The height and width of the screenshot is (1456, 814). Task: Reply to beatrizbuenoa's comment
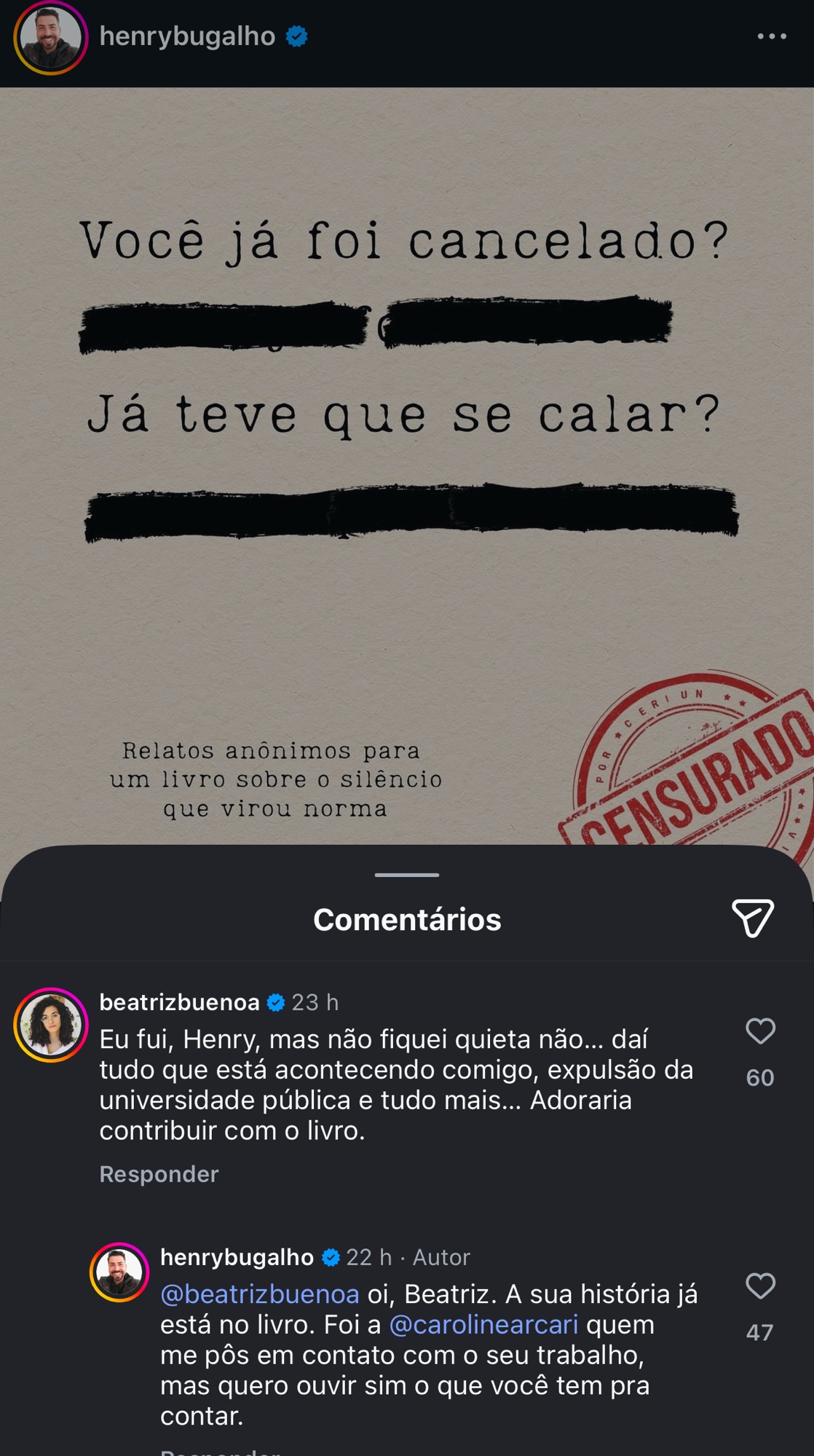tap(159, 1174)
